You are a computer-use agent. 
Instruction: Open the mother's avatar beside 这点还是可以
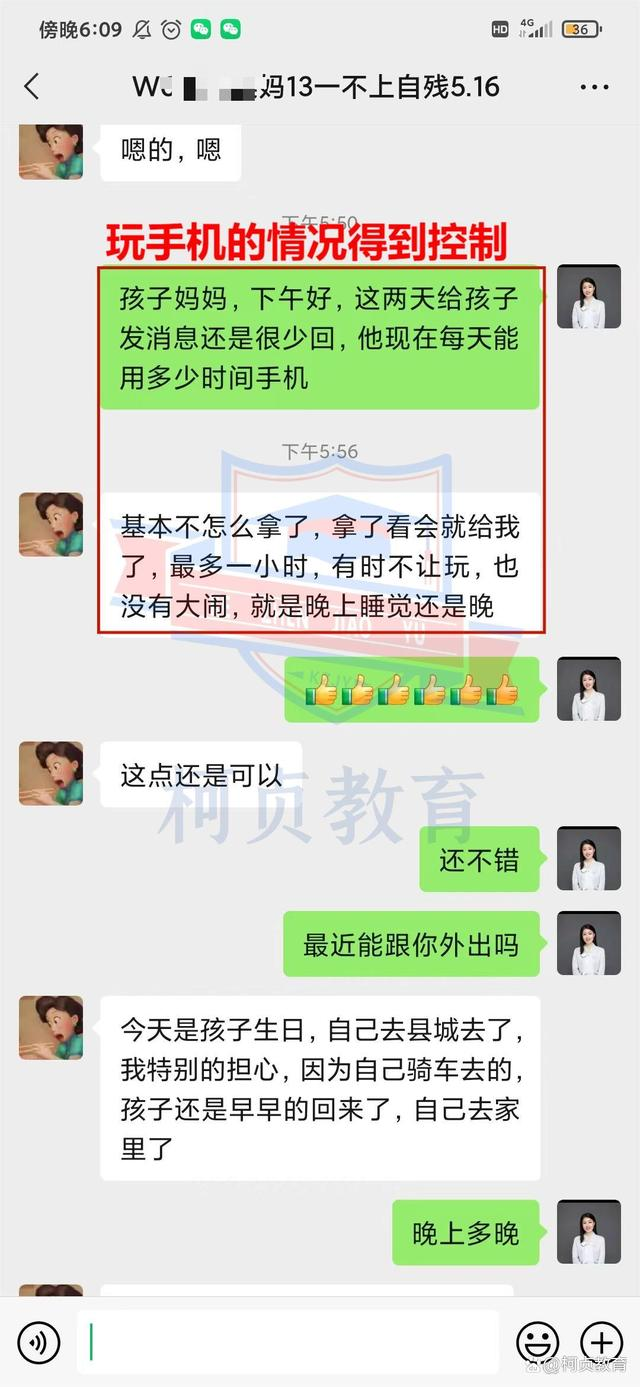[51, 773]
